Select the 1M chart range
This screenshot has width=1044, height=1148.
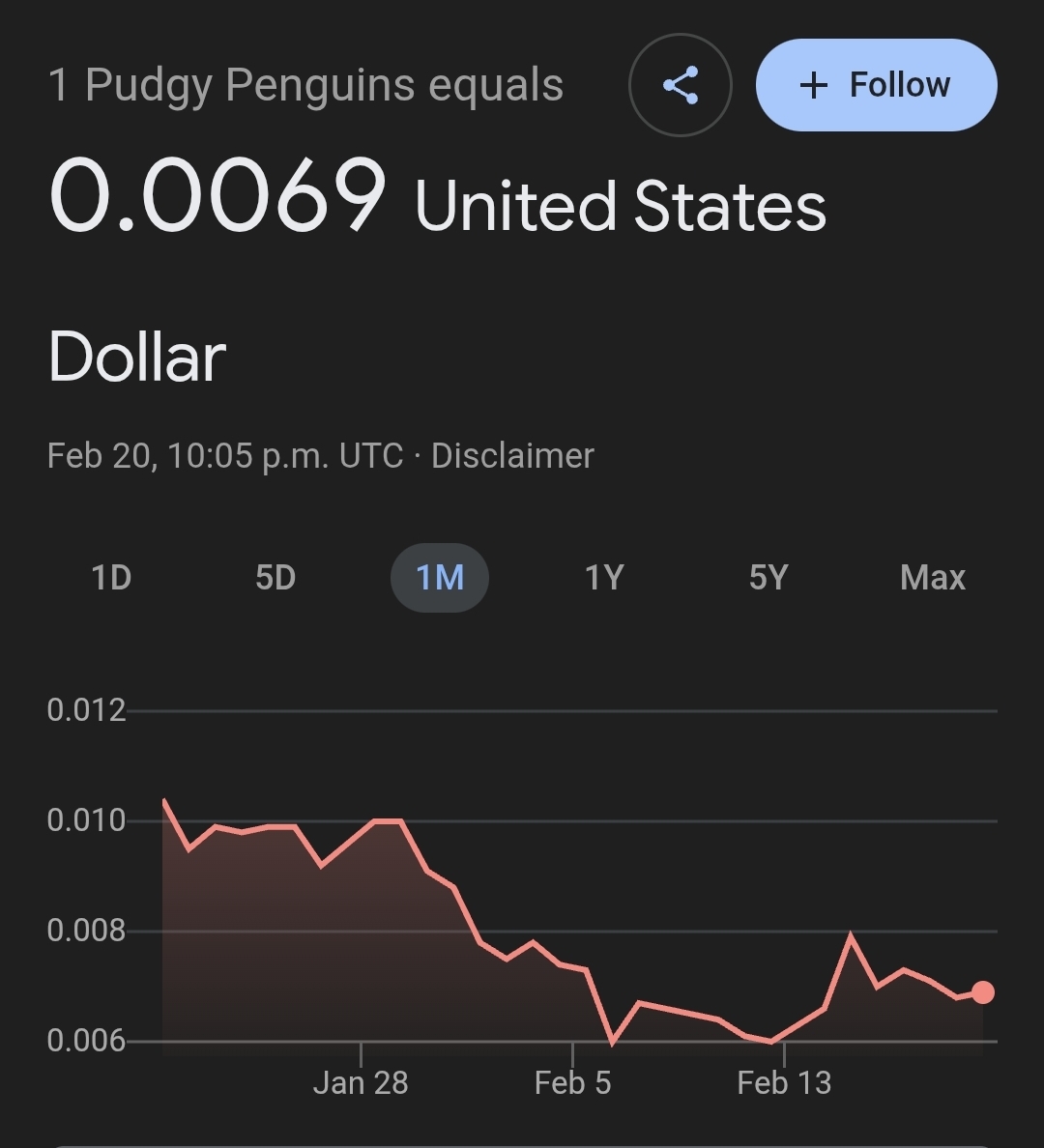pos(440,578)
